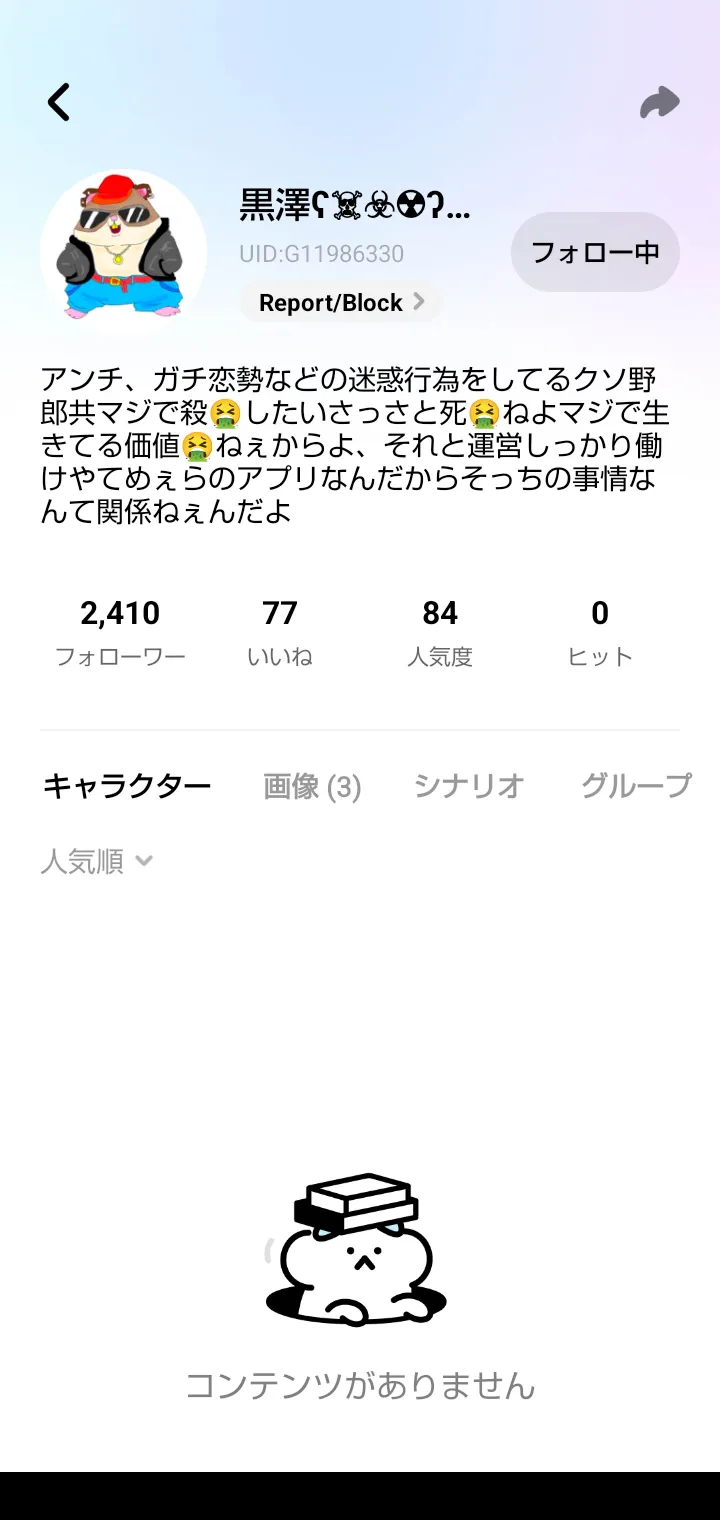View the profile avatar picture
The image size is (720, 1520).
point(123,251)
